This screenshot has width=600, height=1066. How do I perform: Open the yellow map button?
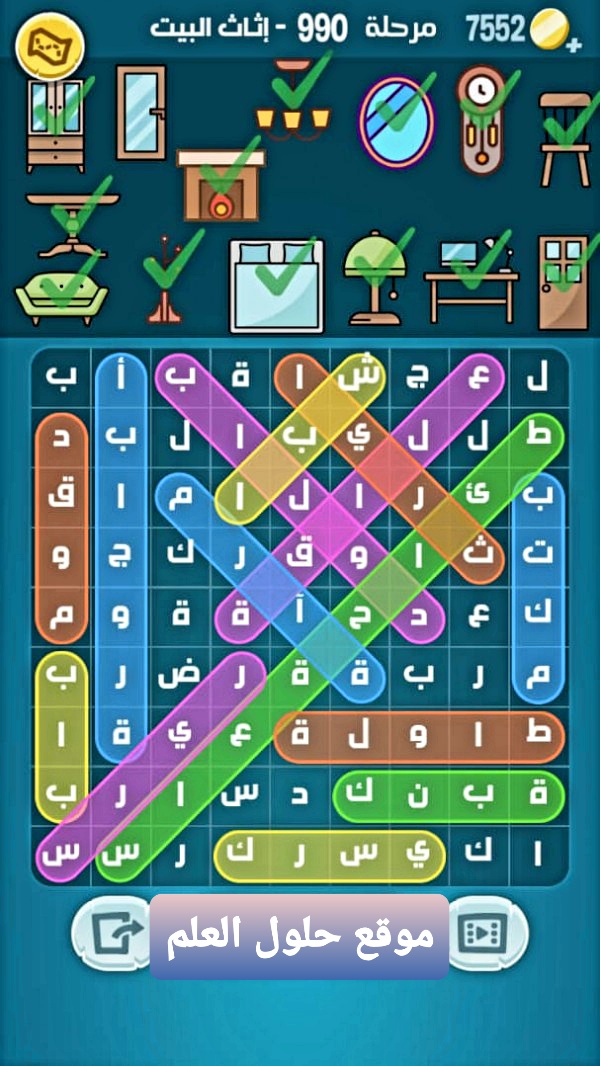click(x=49, y=45)
